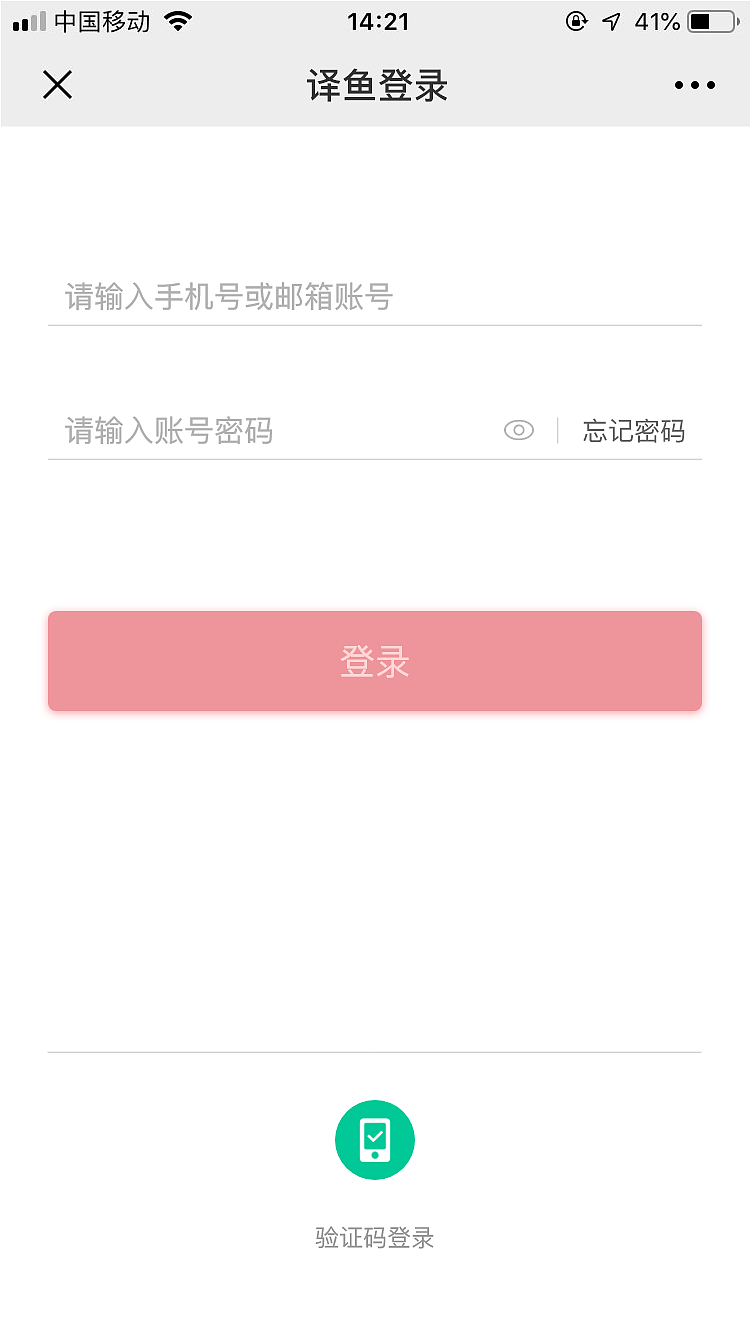
Task: Open the 忘记密码 forgot password link
Action: [633, 430]
